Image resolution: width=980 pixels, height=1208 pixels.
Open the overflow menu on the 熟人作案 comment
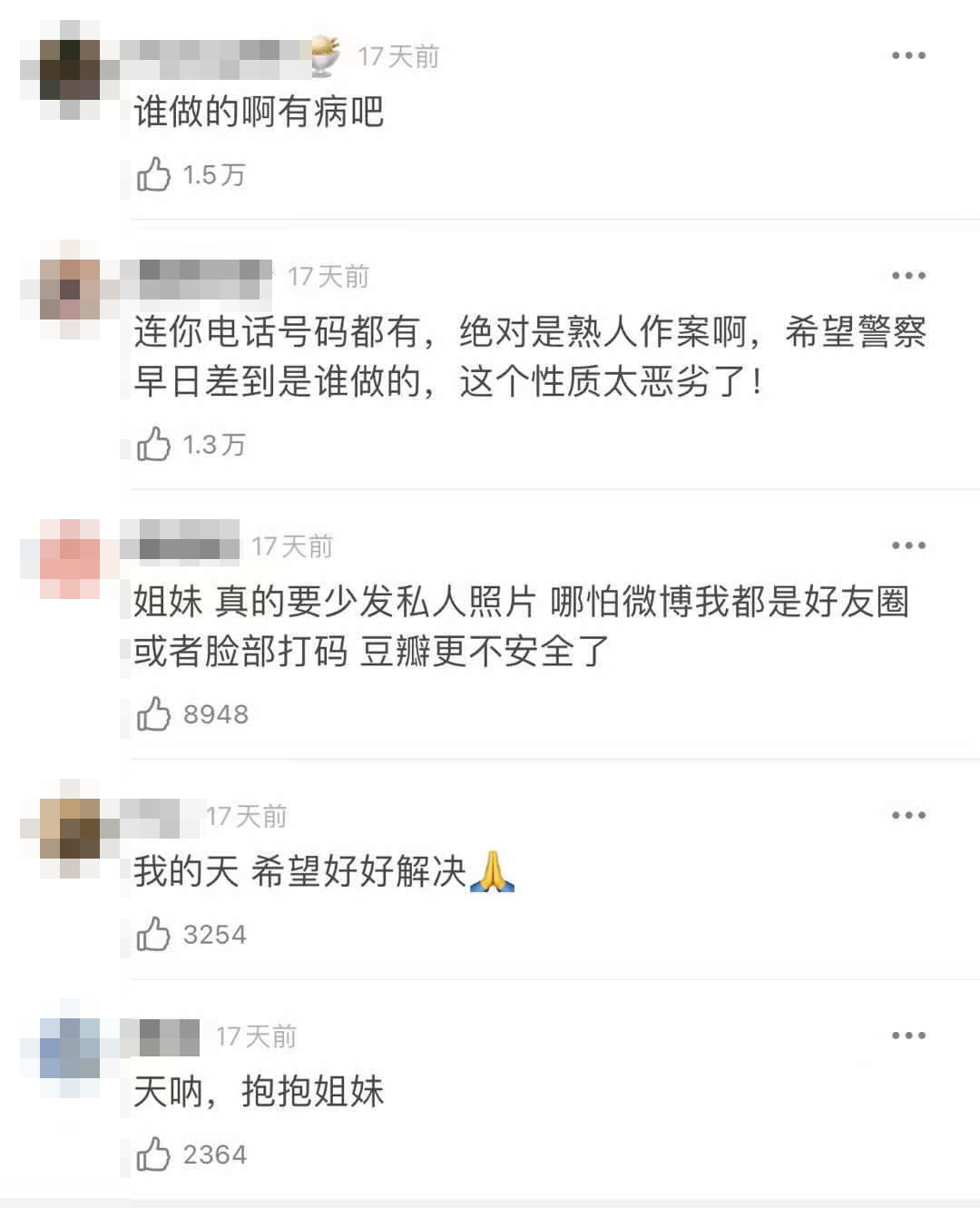[x=908, y=276]
